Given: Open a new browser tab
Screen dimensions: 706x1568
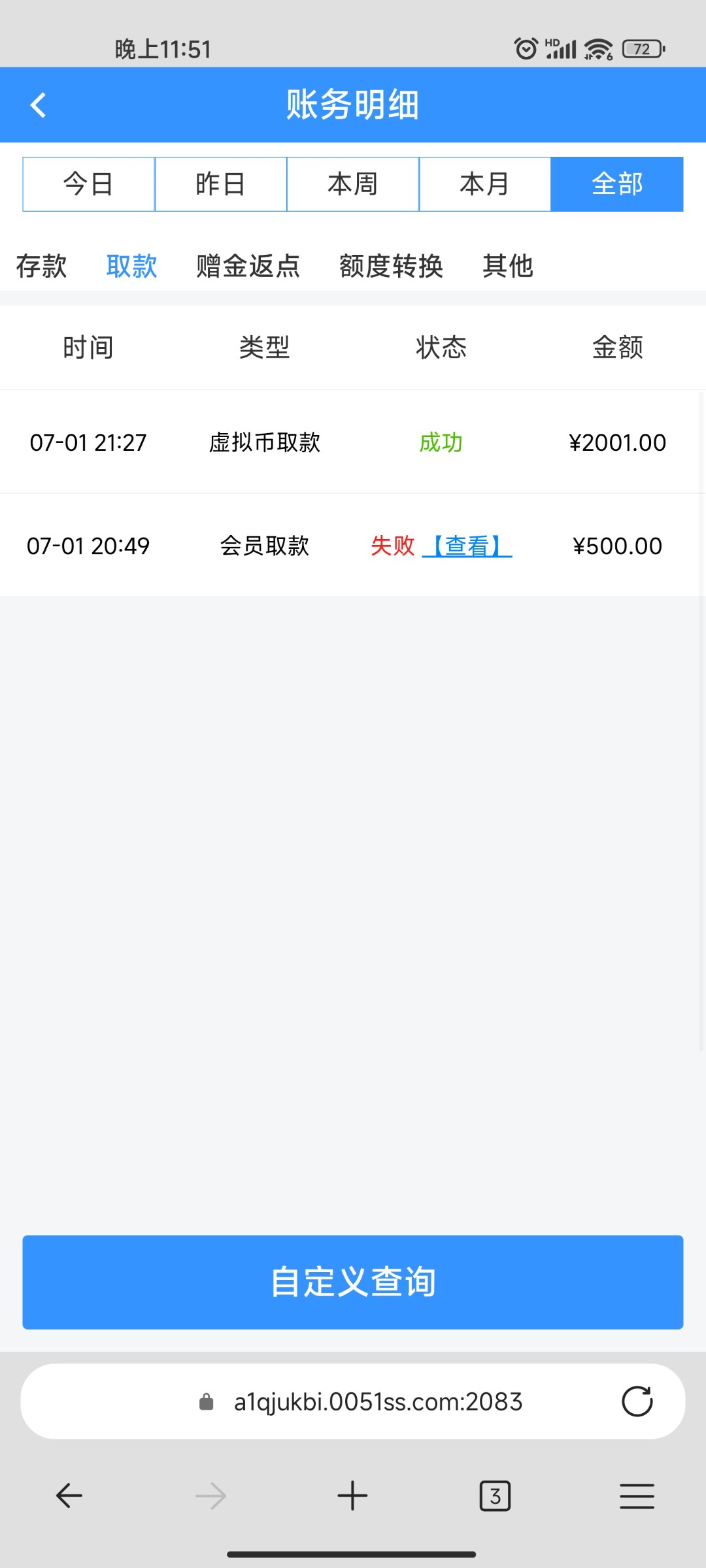Looking at the screenshot, I should (352, 1495).
